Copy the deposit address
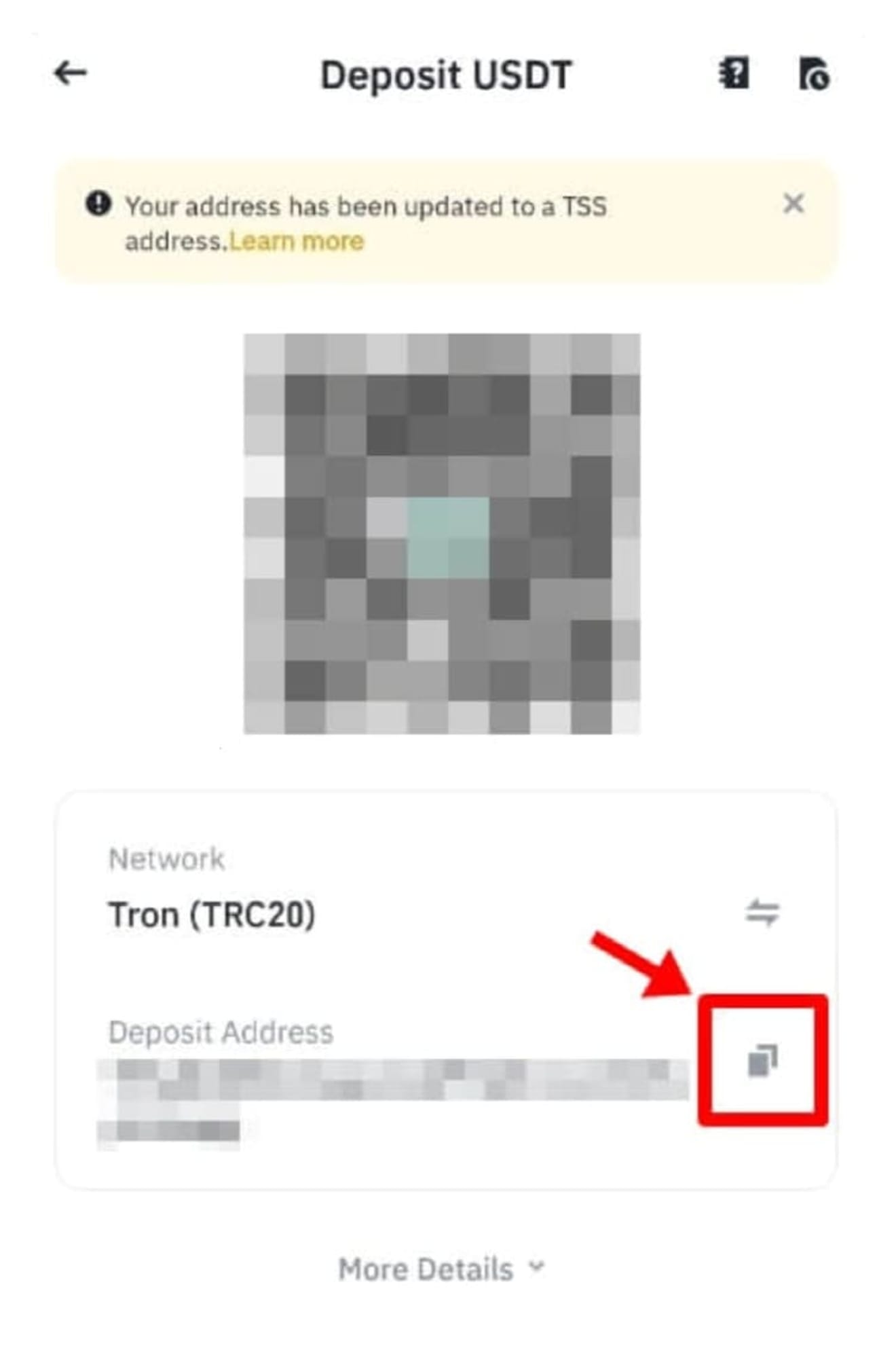This screenshot has height=1348, width=896. coord(762,1061)
